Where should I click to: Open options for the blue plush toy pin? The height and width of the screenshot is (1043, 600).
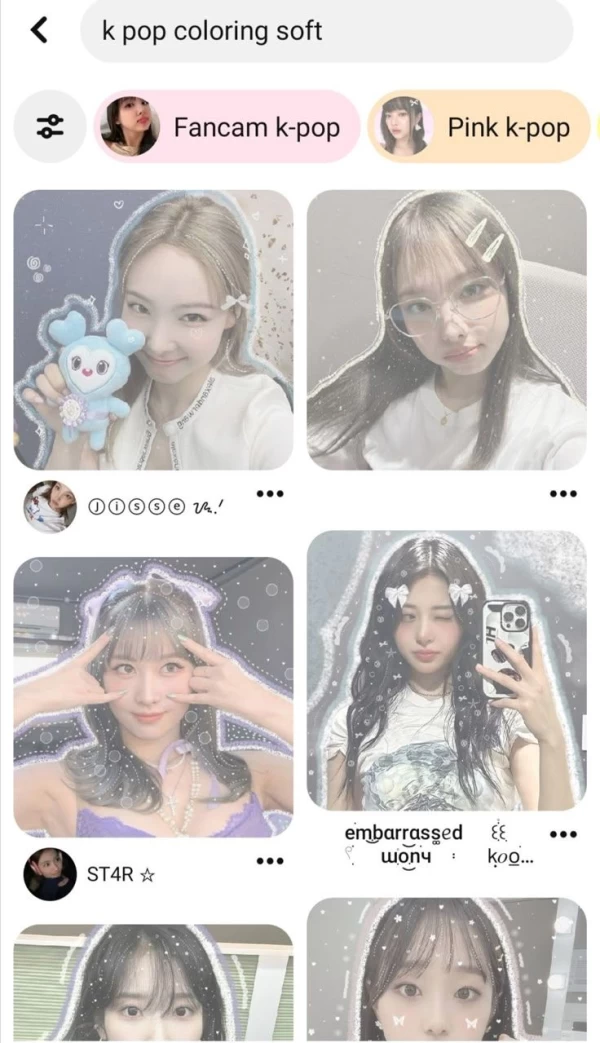270,494
